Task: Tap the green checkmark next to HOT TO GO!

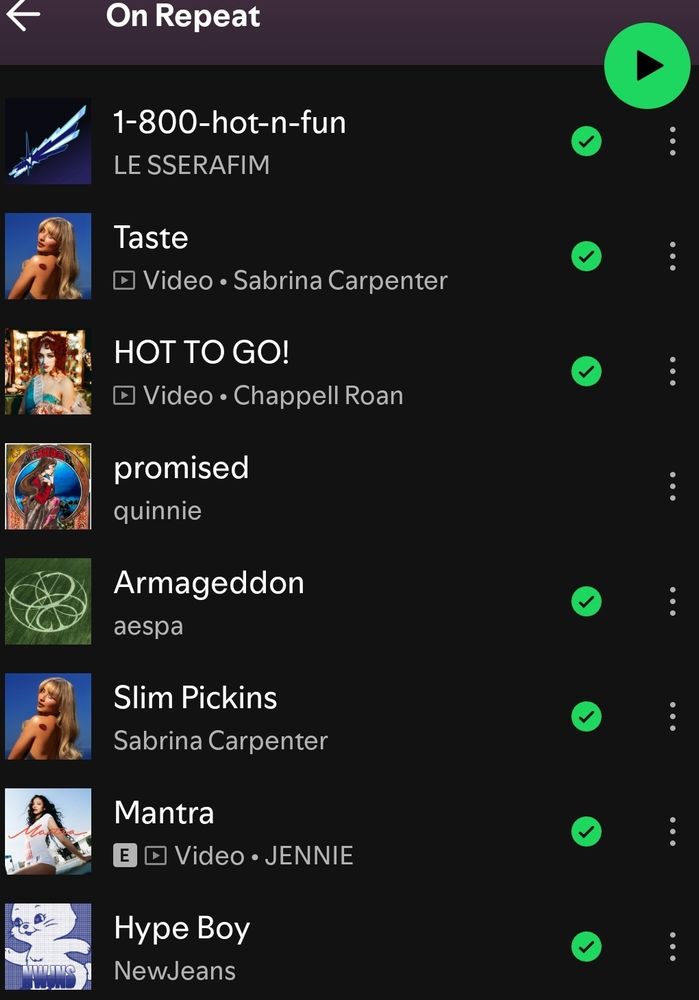Action: pos(586,372)
